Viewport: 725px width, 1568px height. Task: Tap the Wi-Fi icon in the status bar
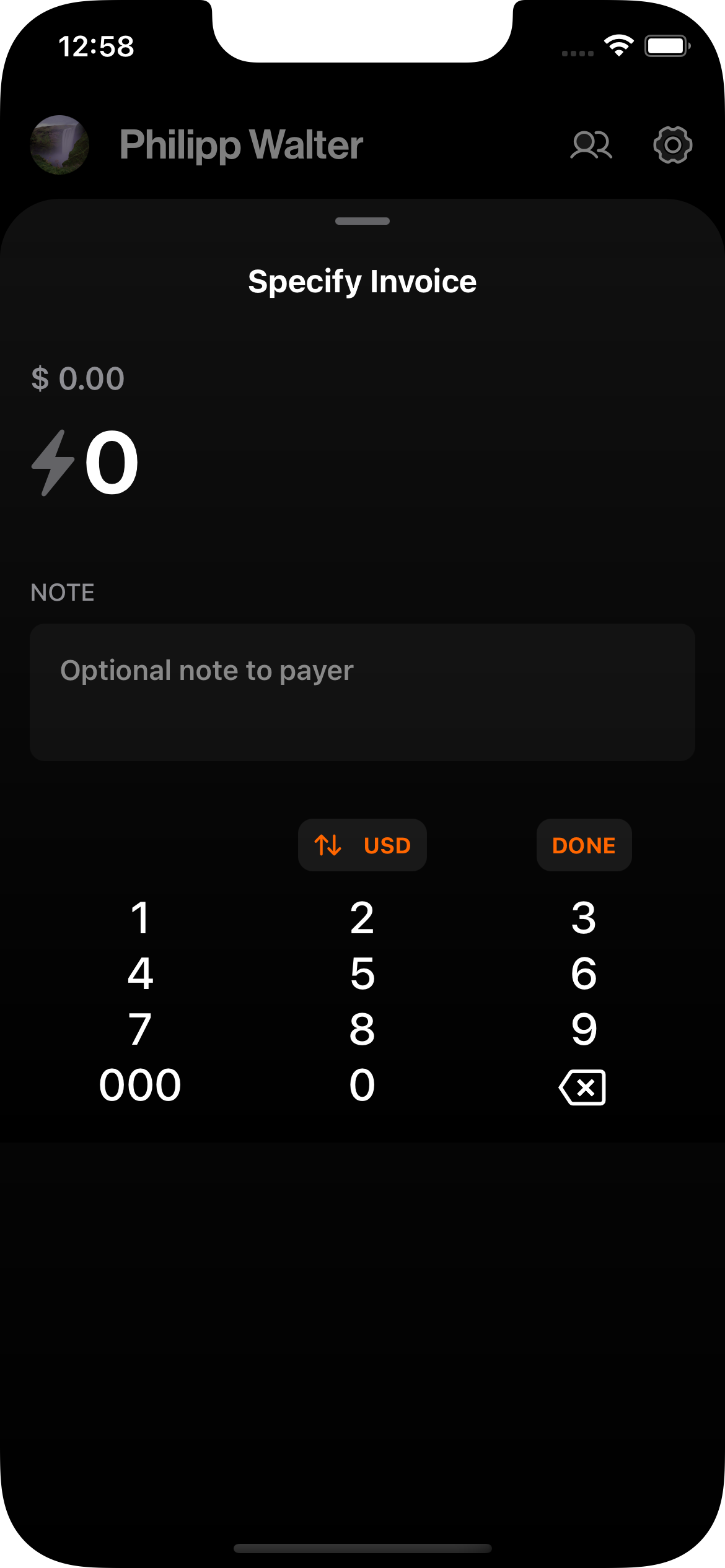[617, 45]
